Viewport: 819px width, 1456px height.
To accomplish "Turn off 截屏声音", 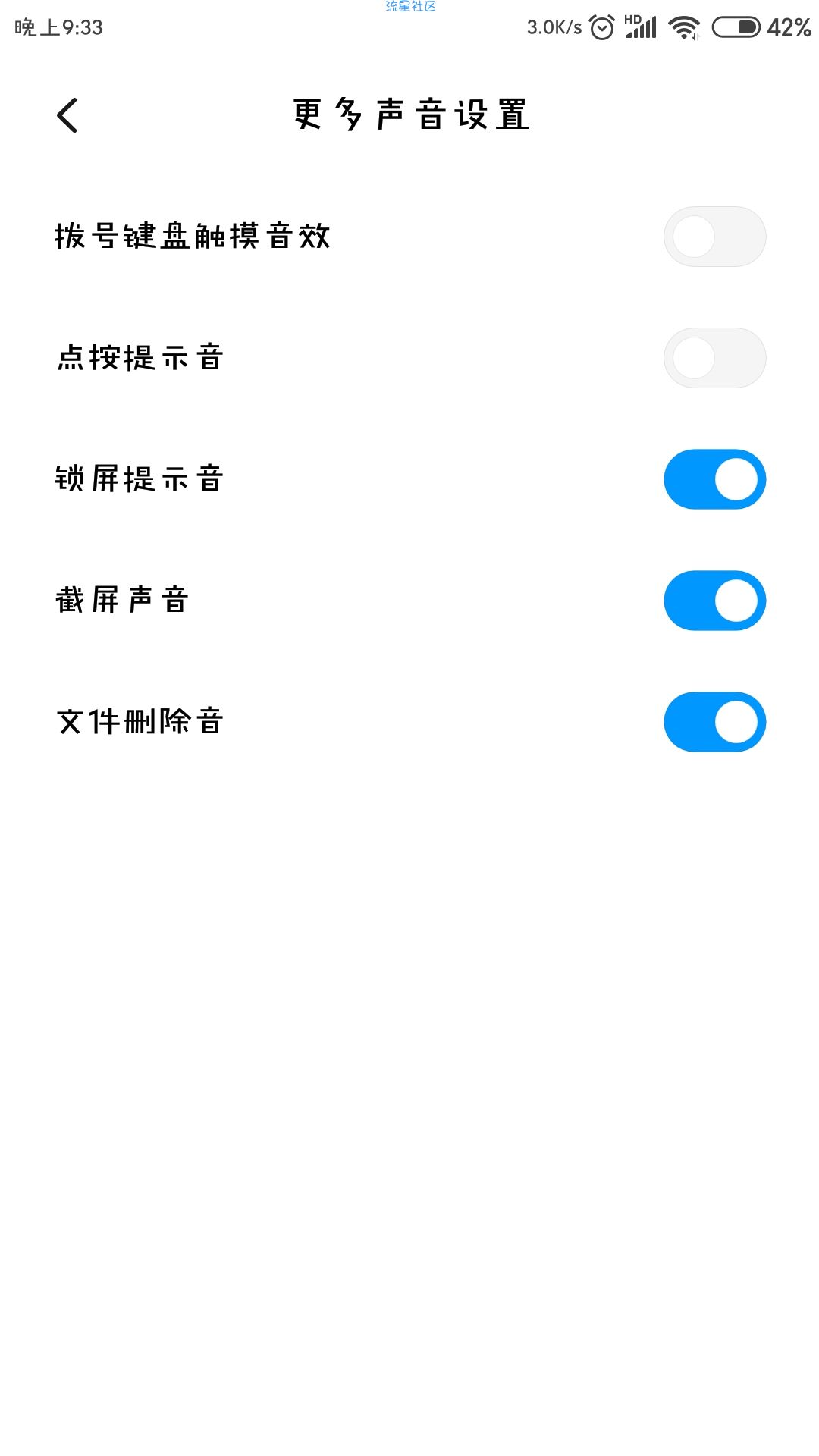I will (714, 601).
